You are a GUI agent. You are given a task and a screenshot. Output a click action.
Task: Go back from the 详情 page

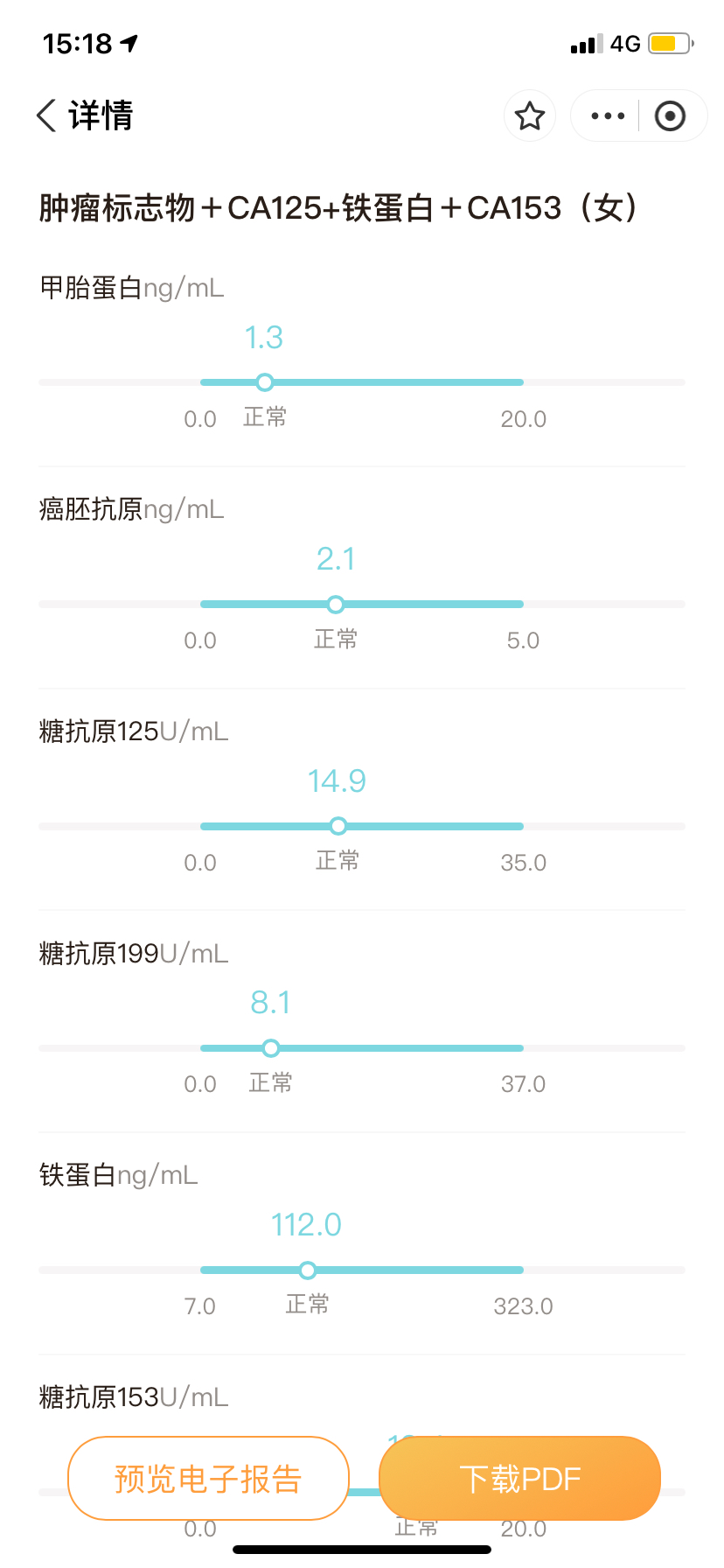47,115
